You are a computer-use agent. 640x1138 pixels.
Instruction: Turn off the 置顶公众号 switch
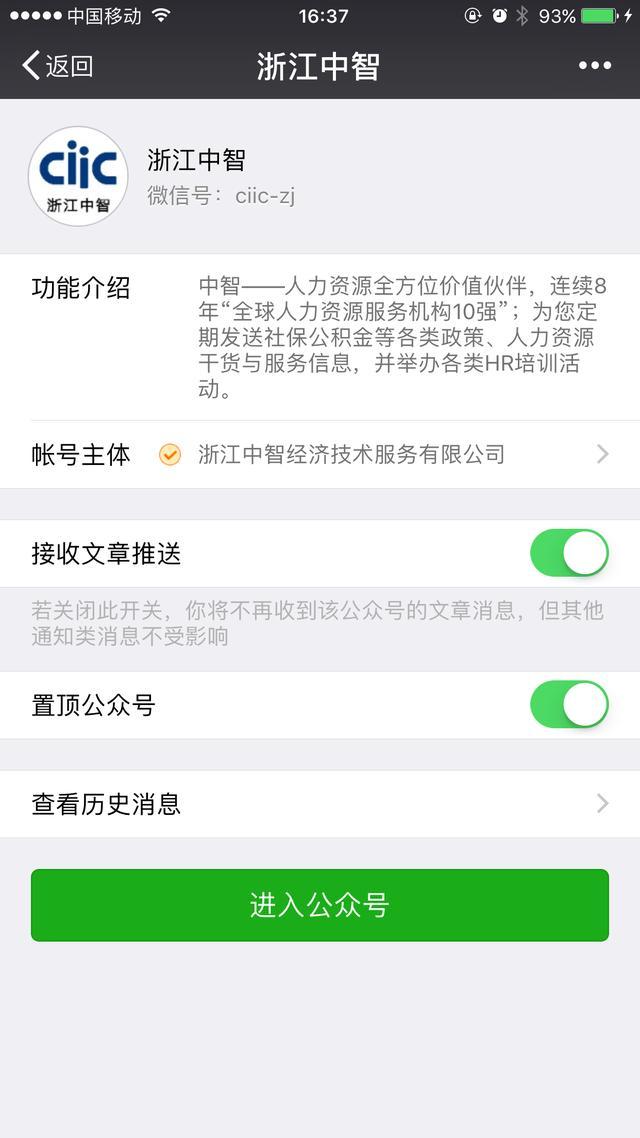coord(568,705)
